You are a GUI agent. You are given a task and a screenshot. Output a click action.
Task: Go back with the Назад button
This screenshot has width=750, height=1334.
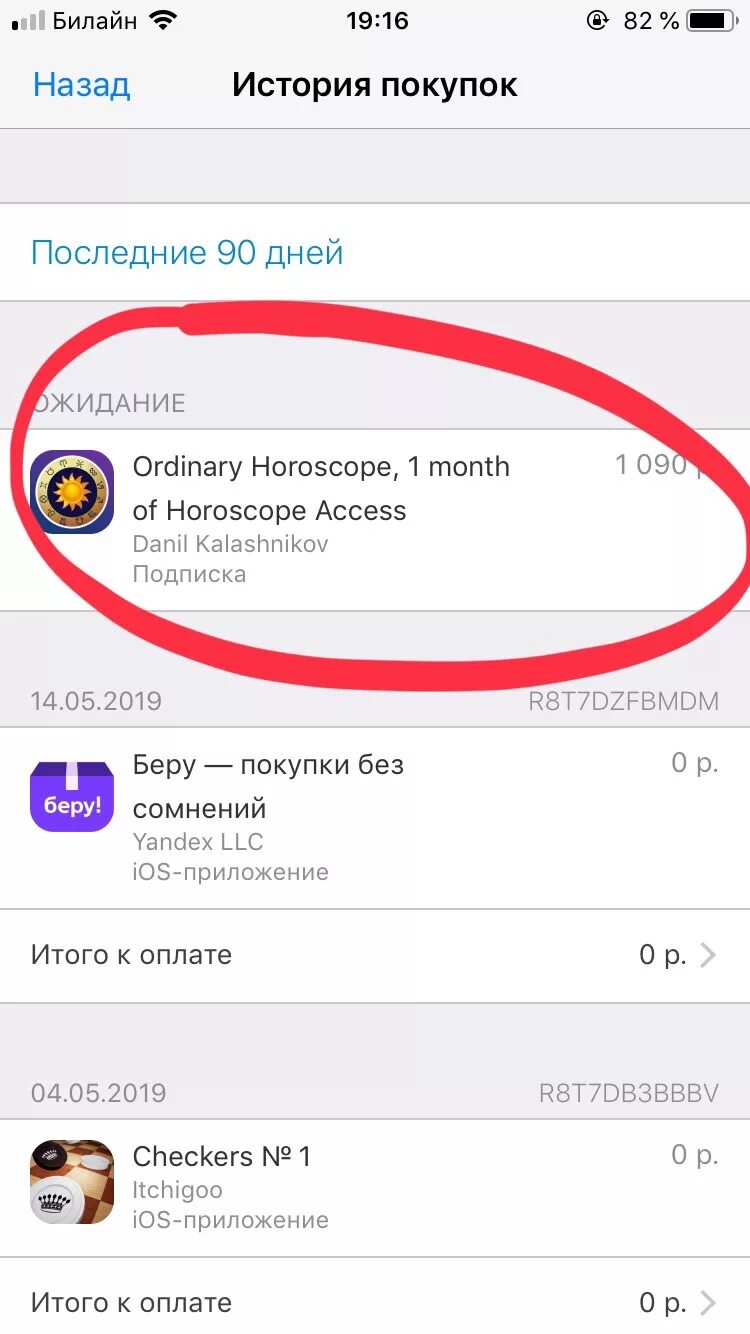pos(81,85)
